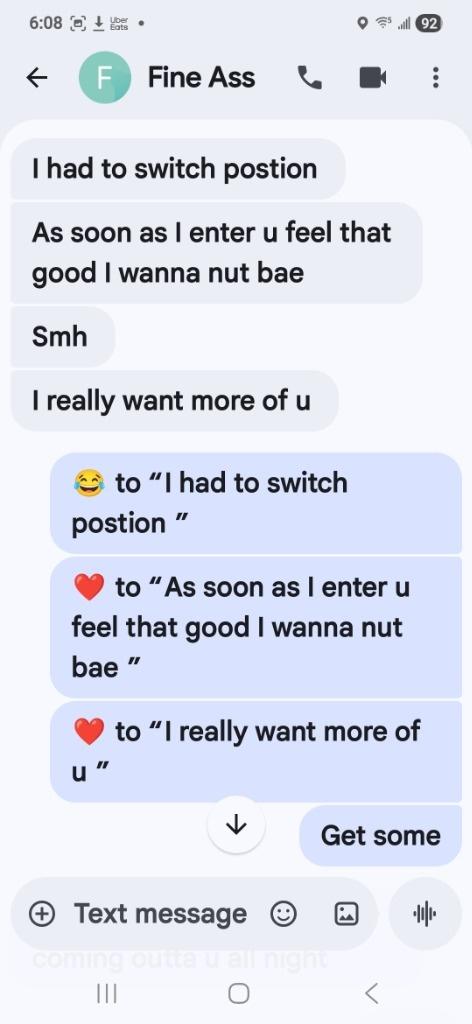Open recent apps from navigation bar
This screenshot has width=472, height=1024.
tap(106, 993)
